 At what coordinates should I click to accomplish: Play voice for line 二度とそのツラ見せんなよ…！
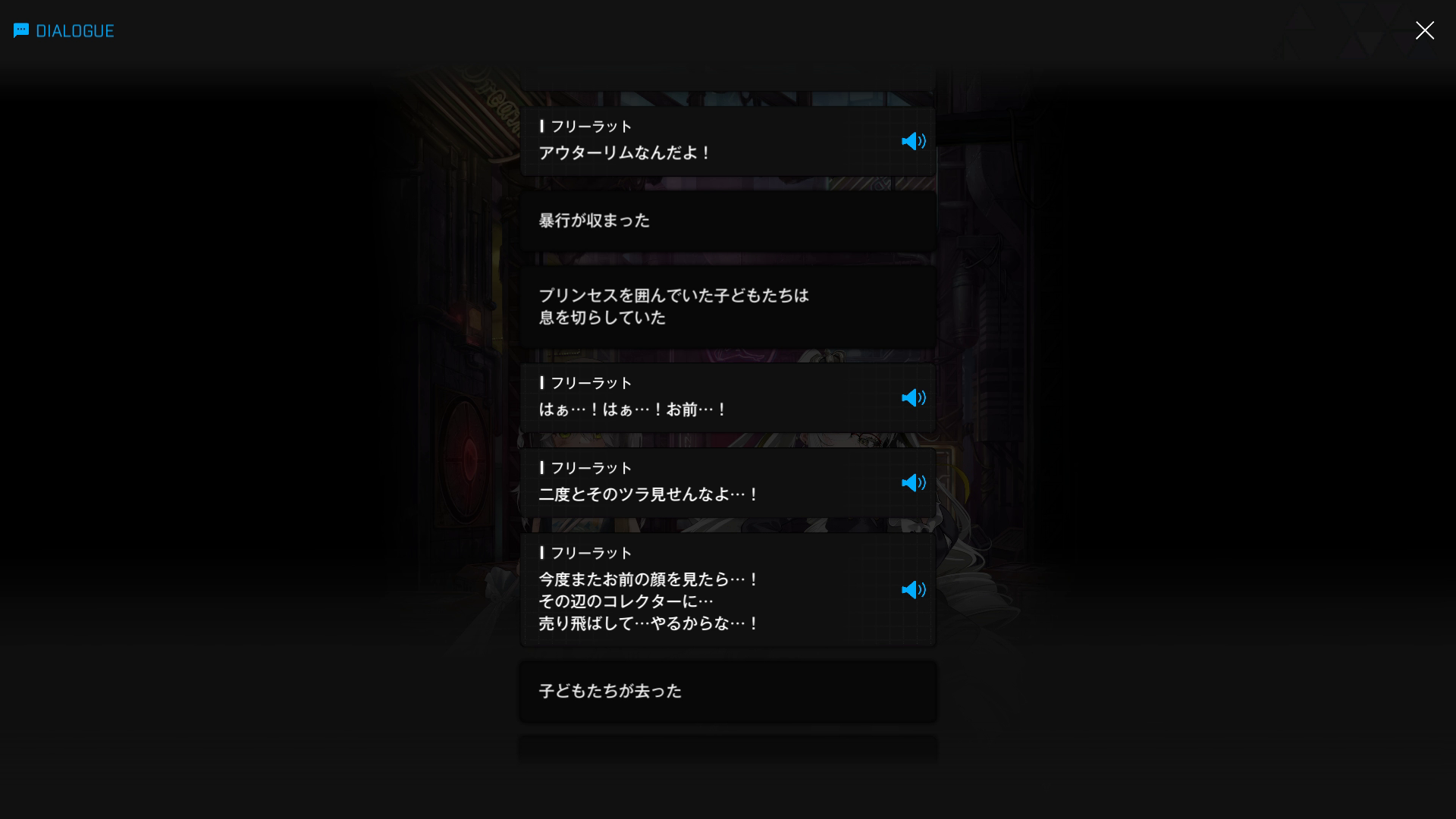[x=913, y=483]
